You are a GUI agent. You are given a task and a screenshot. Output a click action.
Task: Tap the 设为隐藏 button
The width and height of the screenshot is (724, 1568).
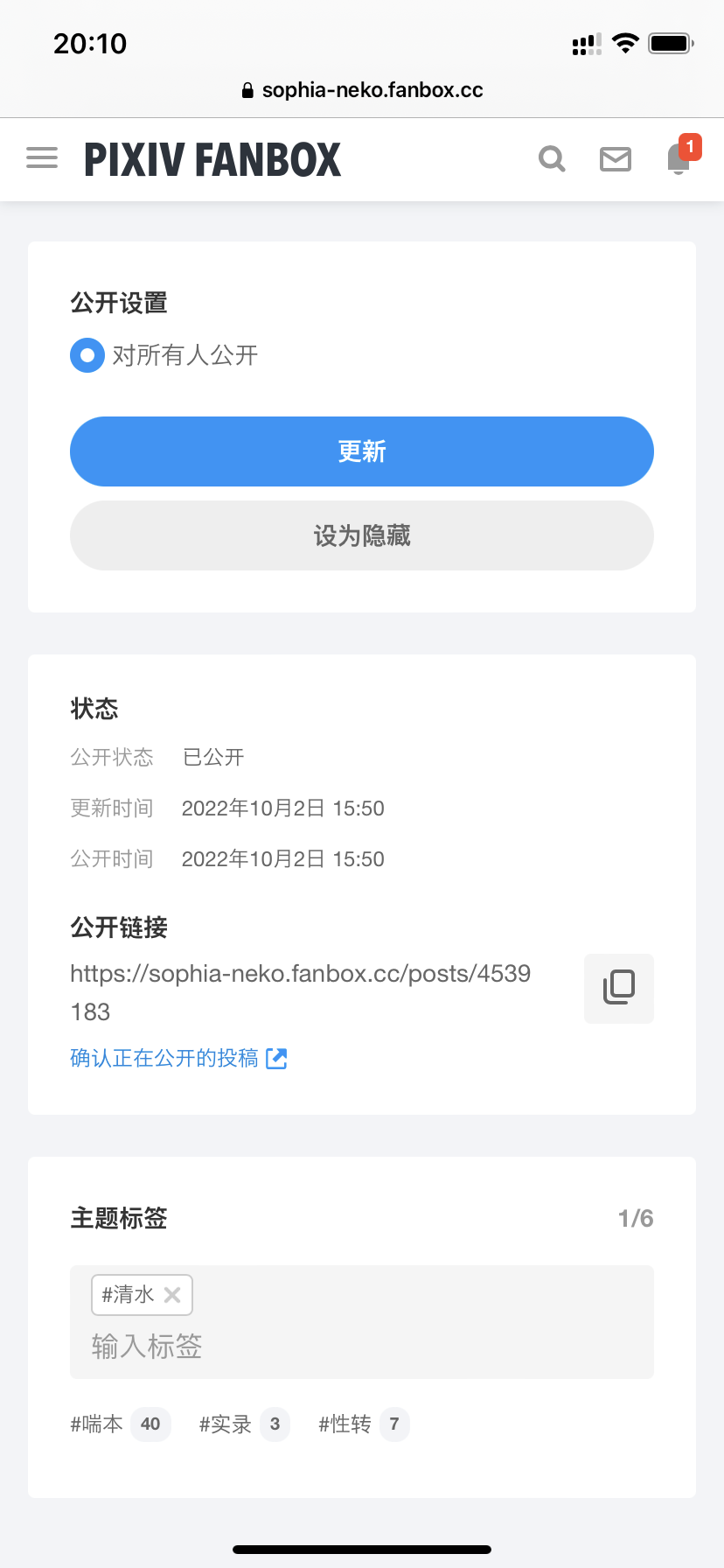pyautogui.click(x=362, y=535)
